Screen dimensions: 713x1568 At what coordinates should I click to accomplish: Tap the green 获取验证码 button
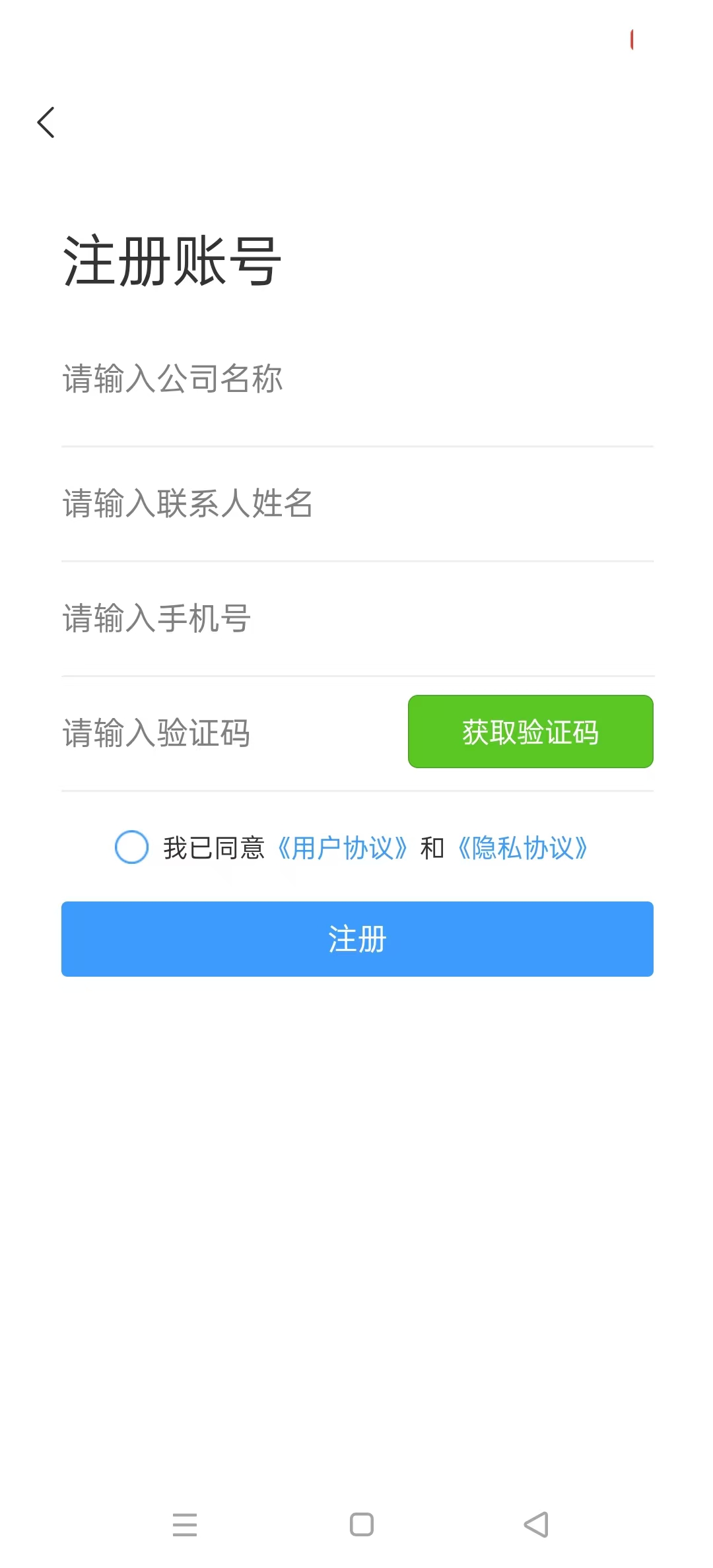point(530,732)
